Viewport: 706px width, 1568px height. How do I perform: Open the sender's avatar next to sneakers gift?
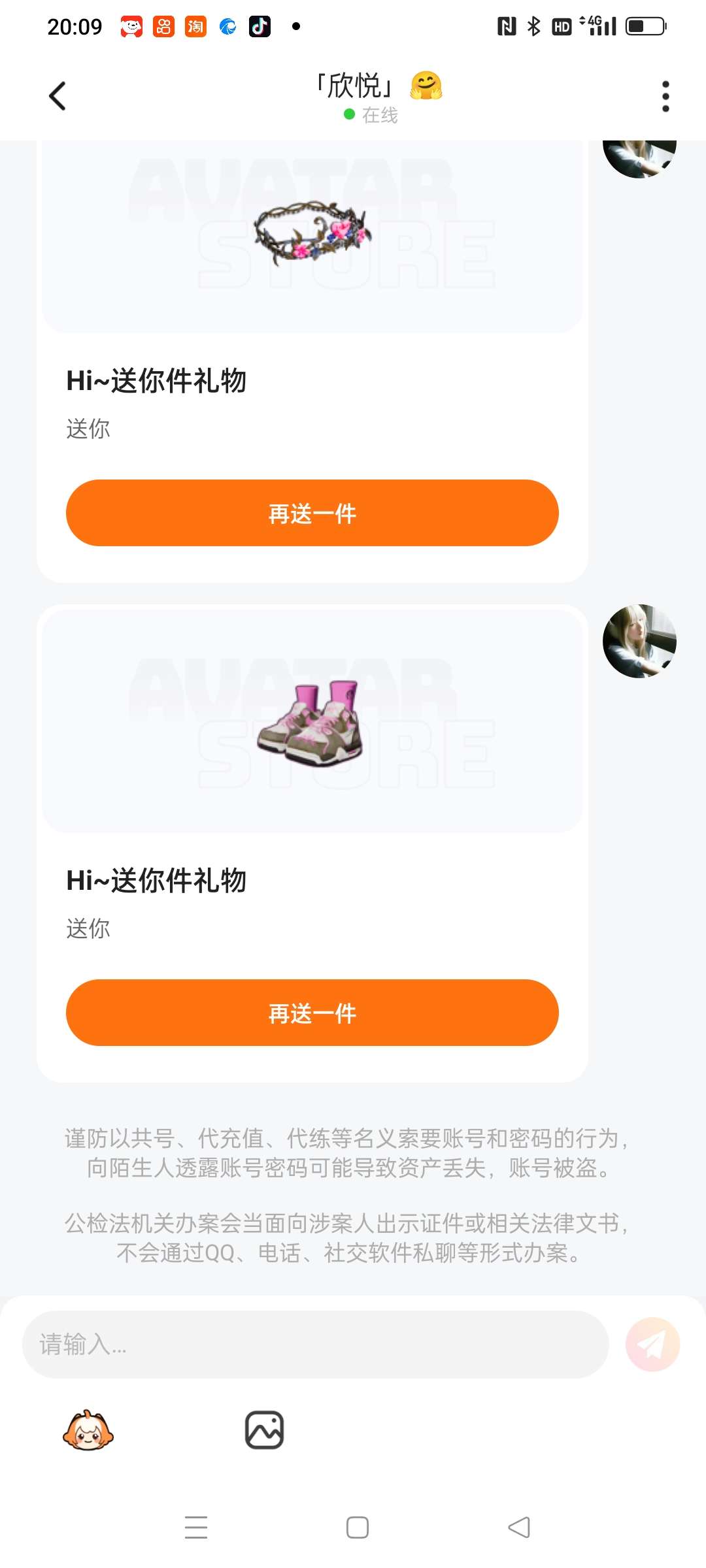(x=639, y=641)
